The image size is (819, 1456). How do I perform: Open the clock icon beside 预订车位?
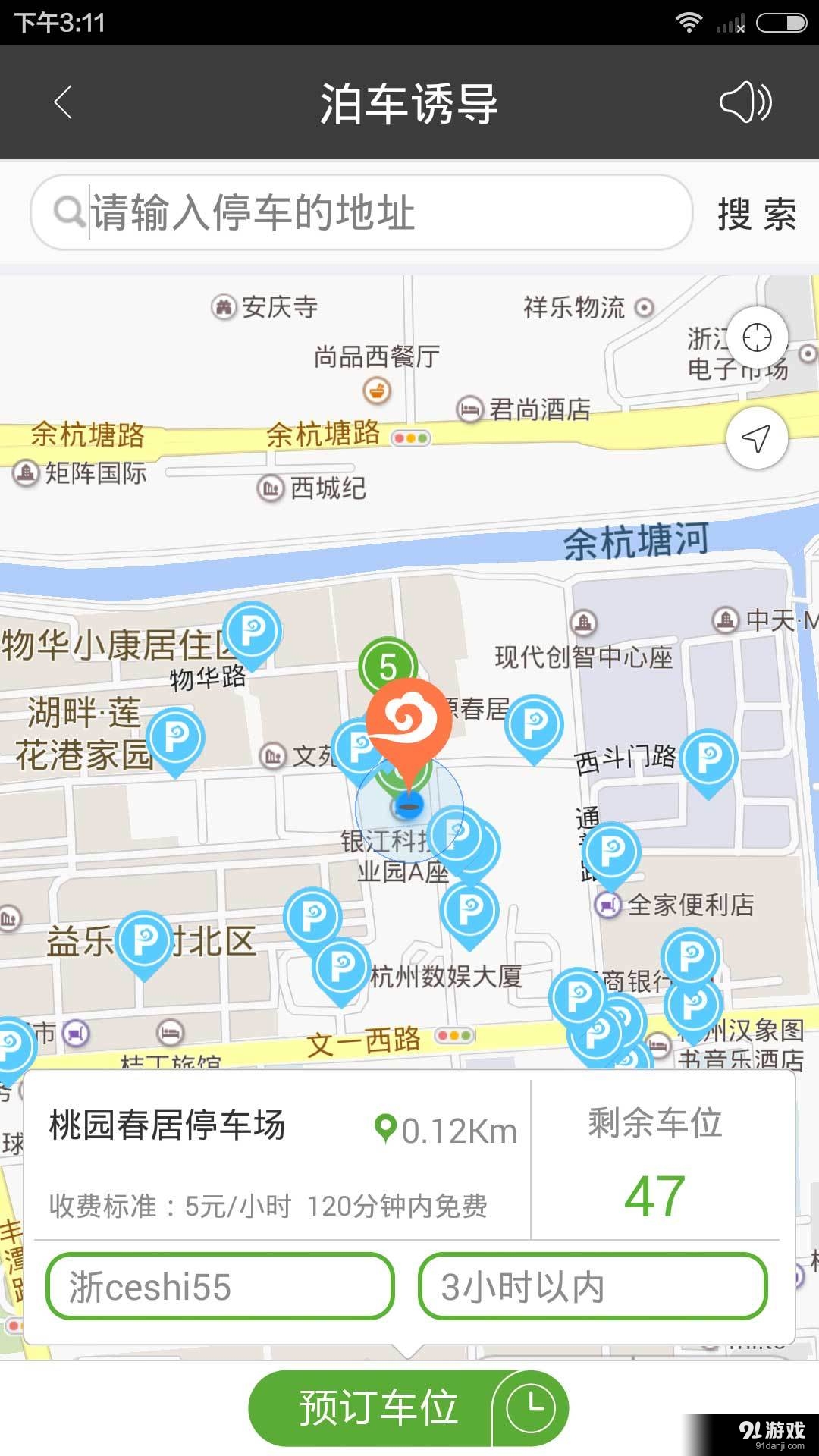point(531,1407)
